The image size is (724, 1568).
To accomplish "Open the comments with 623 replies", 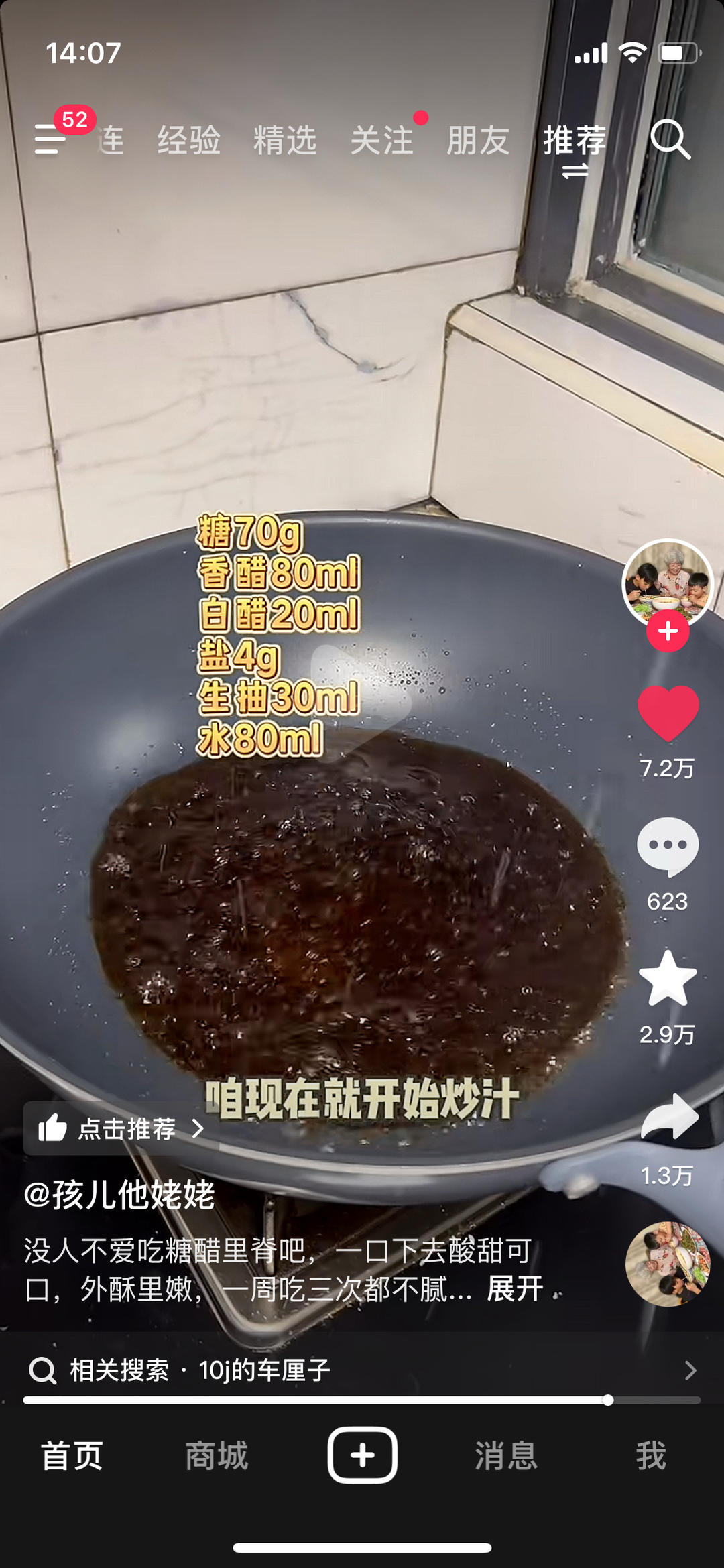I will point(668,847).
